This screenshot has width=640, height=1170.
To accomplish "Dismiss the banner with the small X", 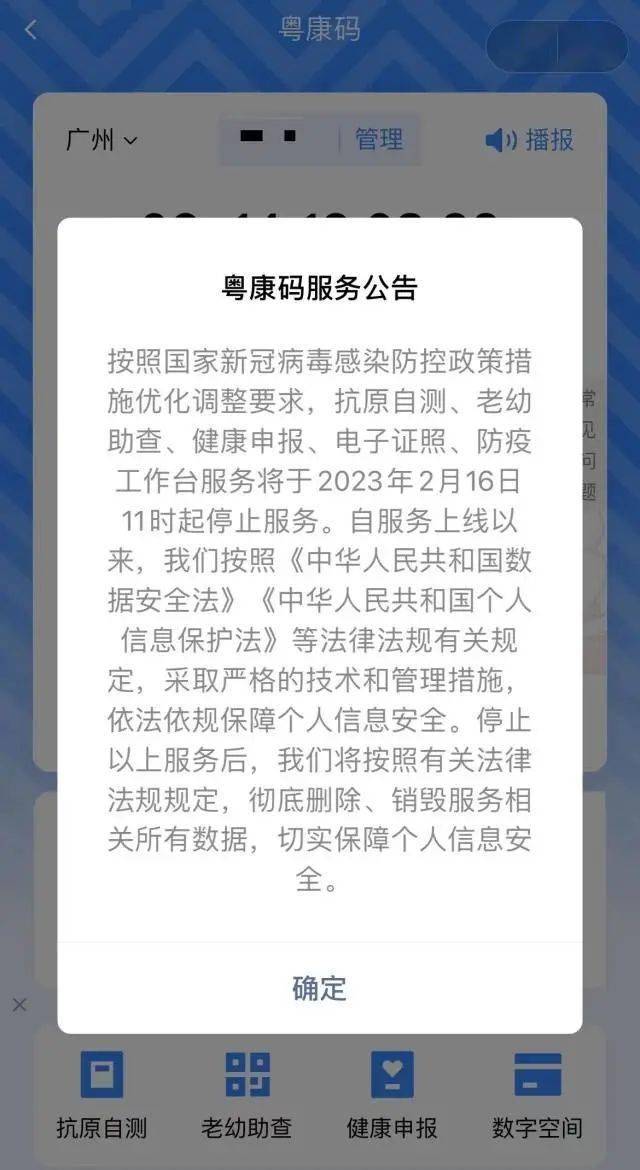I will [x=19, y=1004].
